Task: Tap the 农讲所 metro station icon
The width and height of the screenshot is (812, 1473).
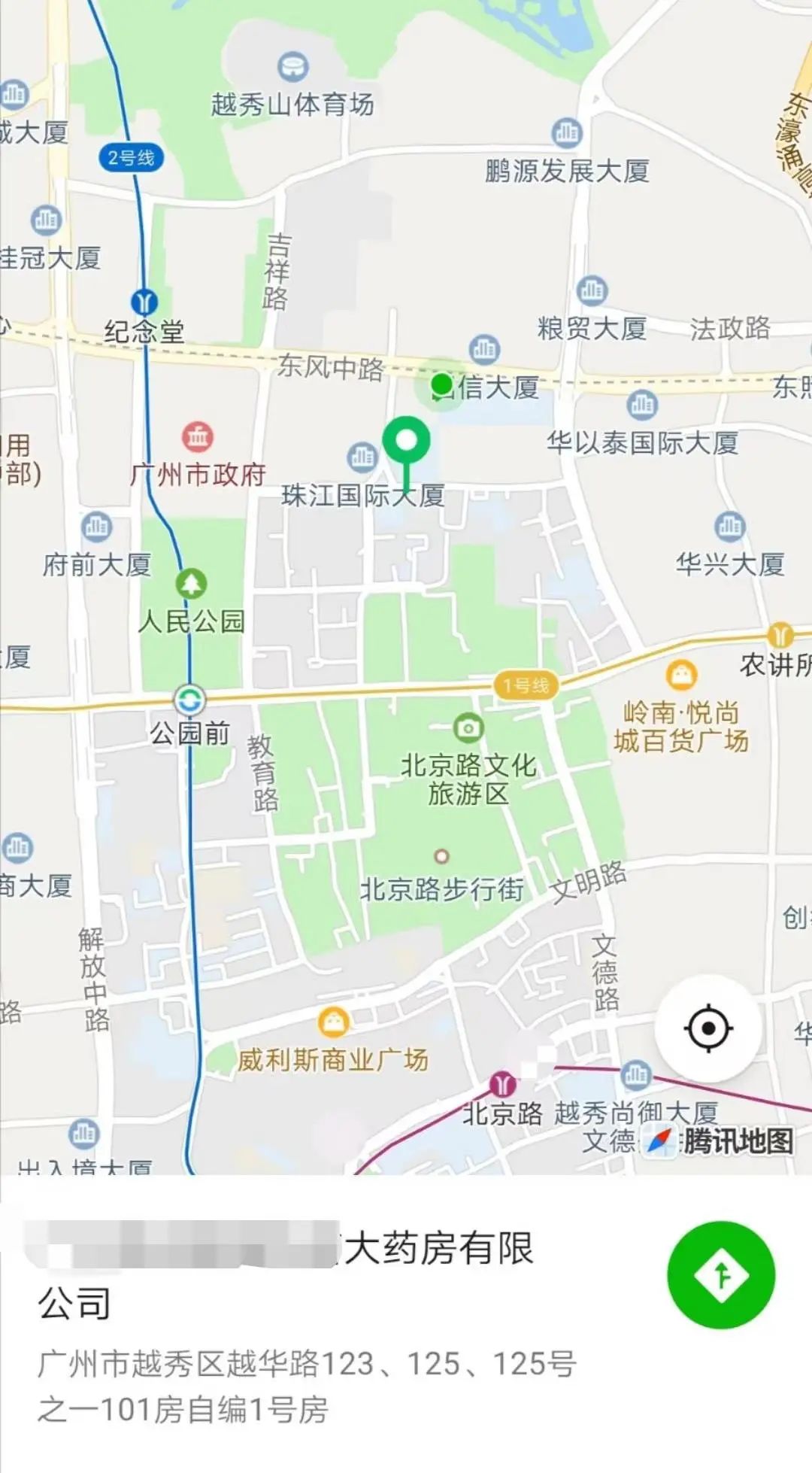Action: [780, 636]
